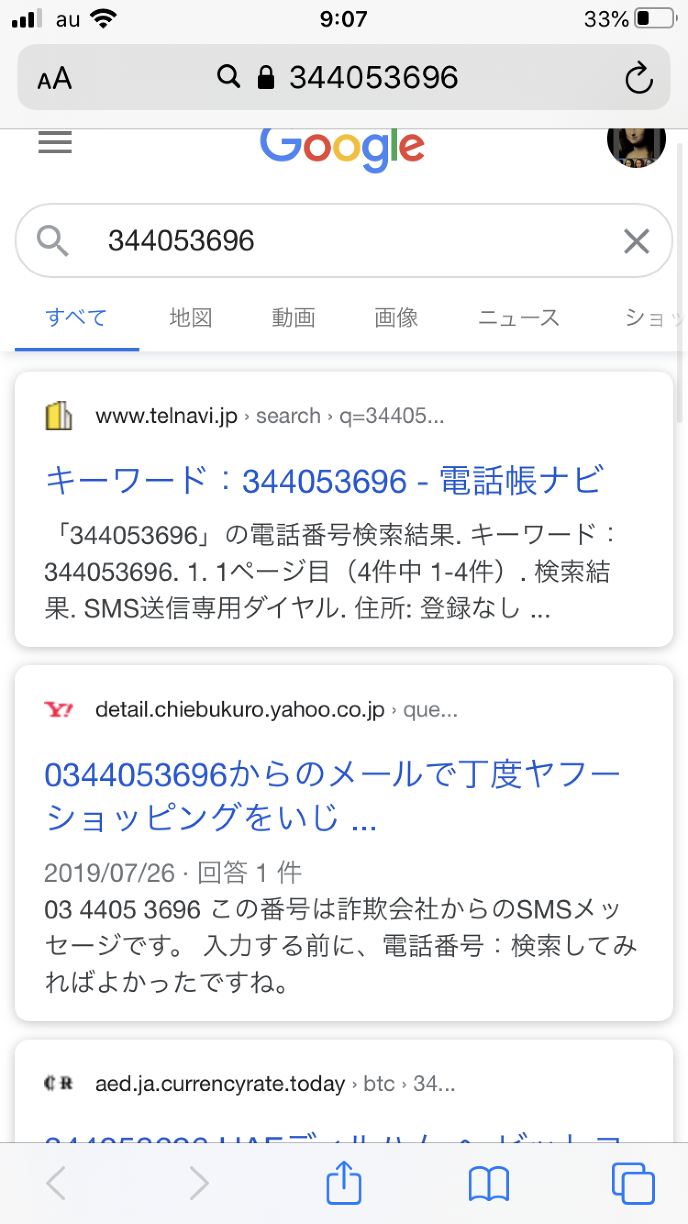Switch to the 動画 tab
This screenshot has height=1224, width=688.
tap(293, 318)
